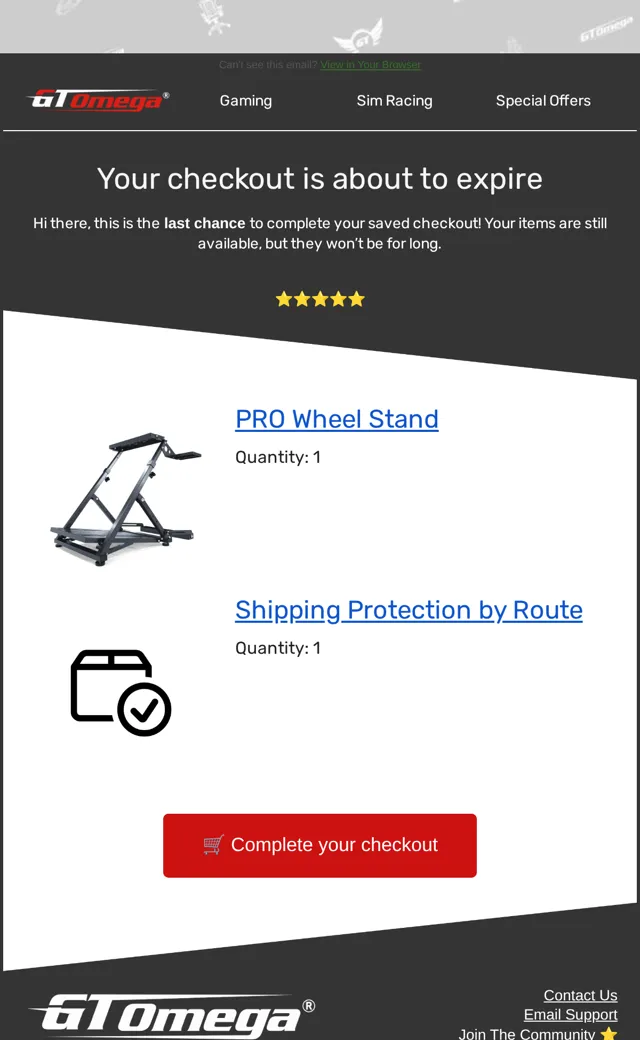
Task: Open Email Support link
Action: pyautogui.click(x=570, y=1014)
